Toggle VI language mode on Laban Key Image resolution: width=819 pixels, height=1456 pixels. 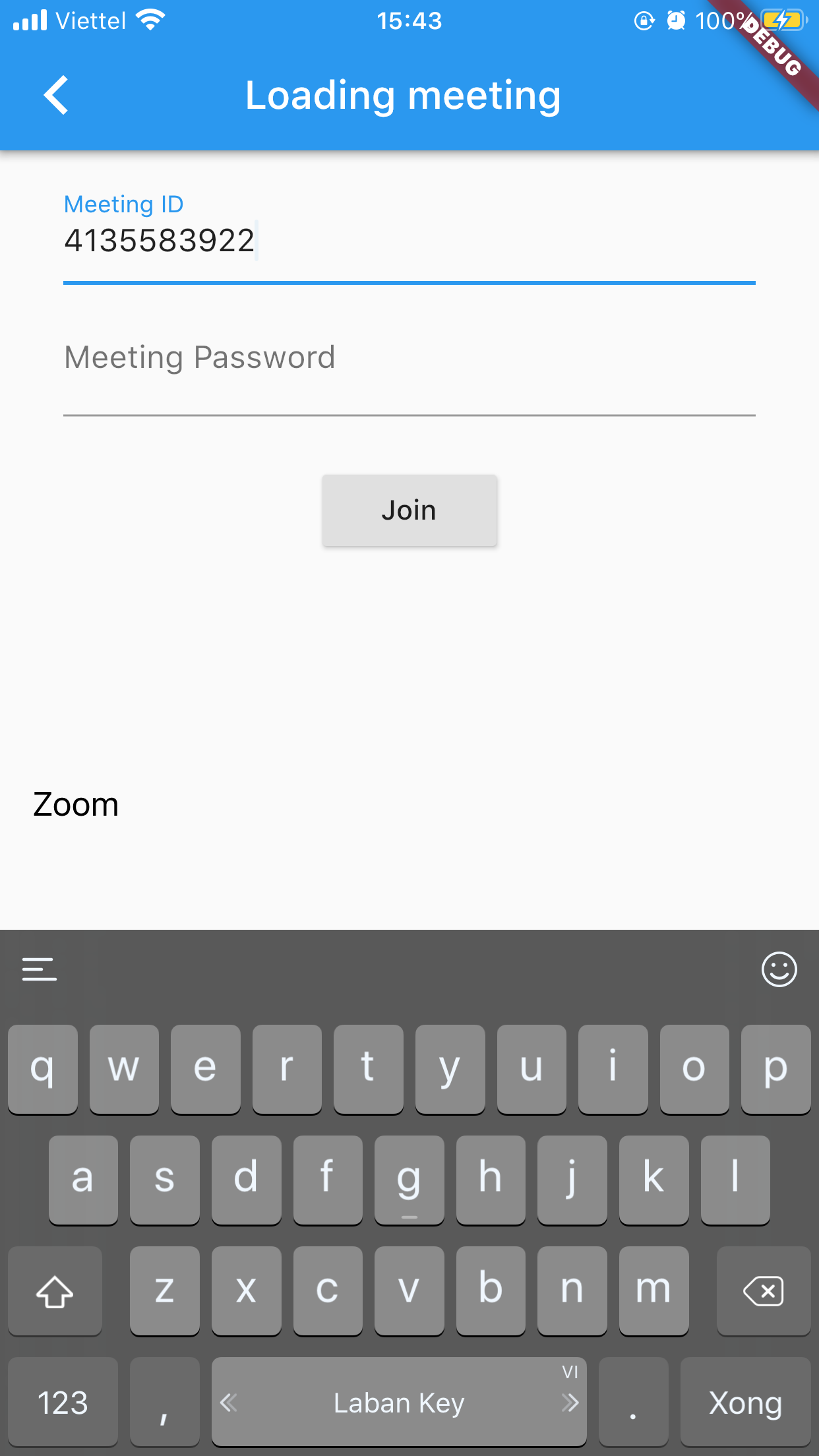pos(570,1370)
